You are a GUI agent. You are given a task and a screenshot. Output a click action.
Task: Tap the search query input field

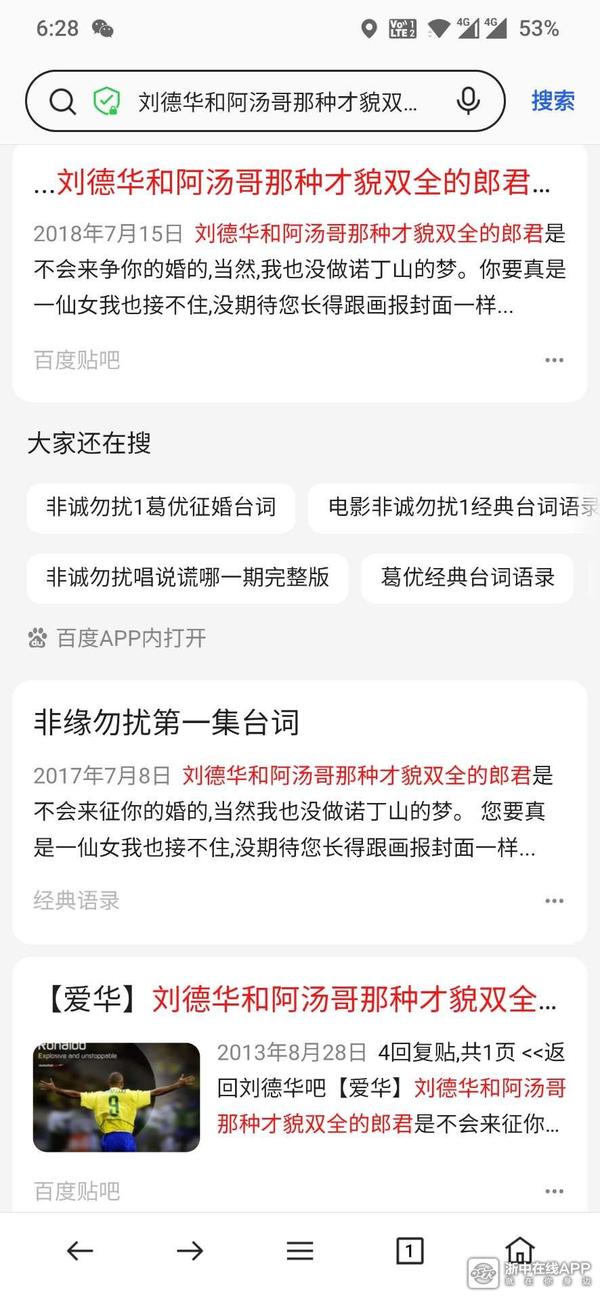[x=277, y=101]
